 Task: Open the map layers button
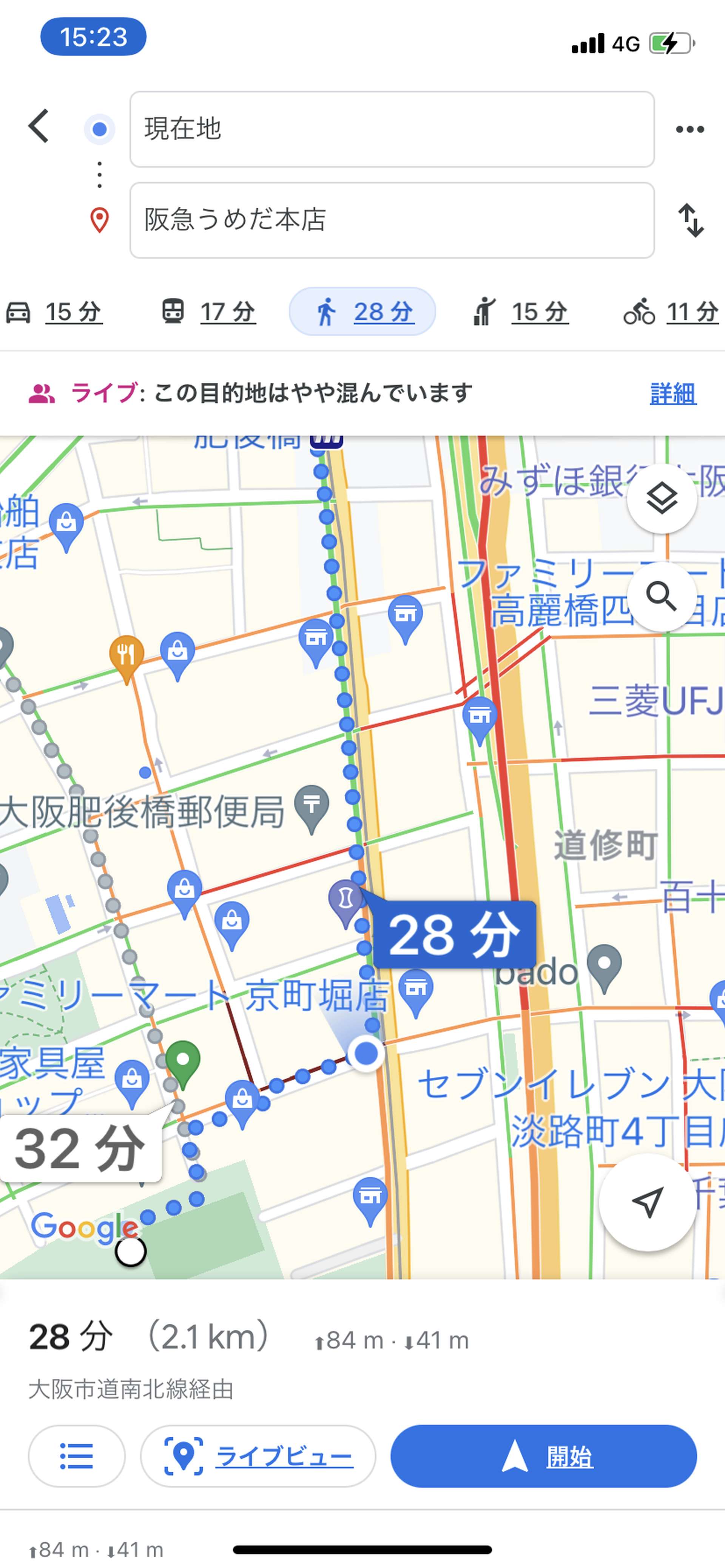tap(662, 499)
